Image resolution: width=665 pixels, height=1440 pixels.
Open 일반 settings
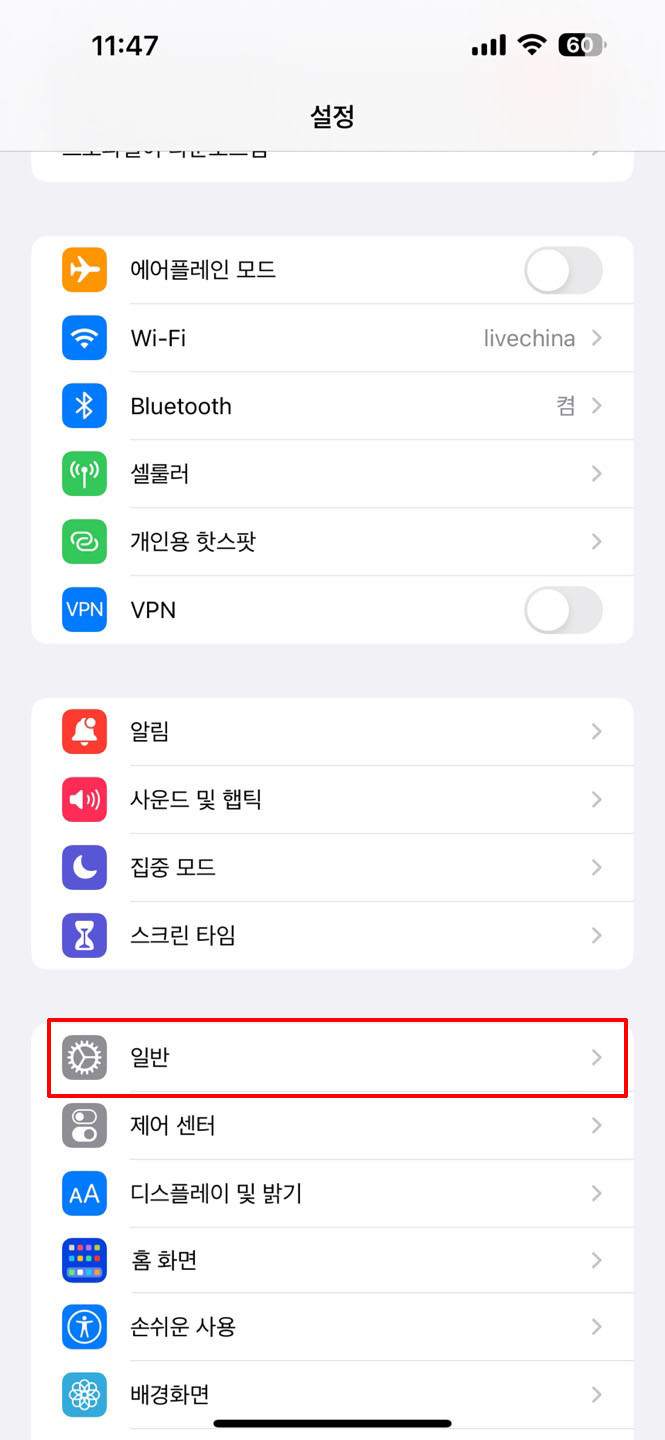click(332, 1058)
